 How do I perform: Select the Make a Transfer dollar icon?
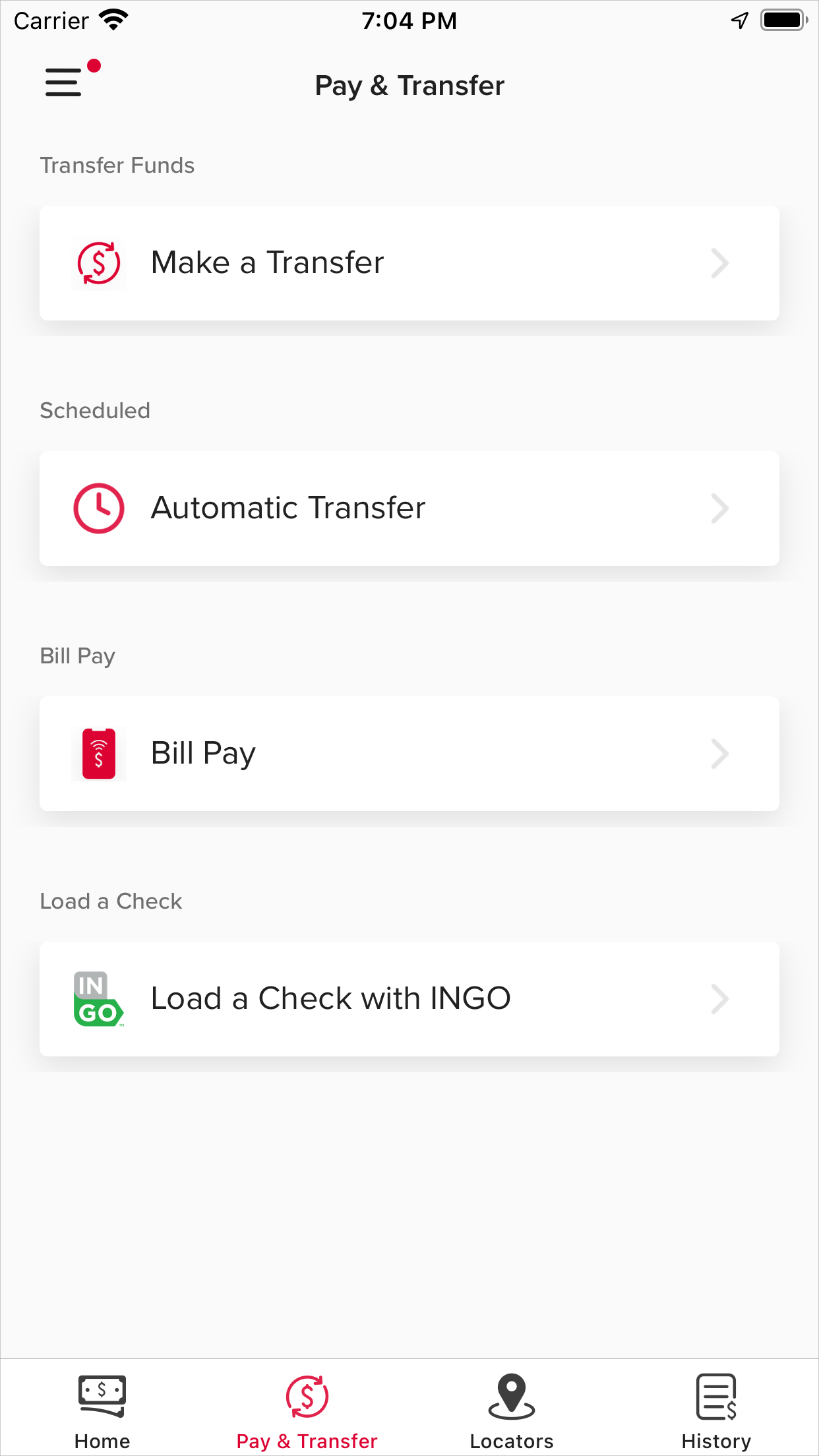pyautogui.click(x=99, y=262)
